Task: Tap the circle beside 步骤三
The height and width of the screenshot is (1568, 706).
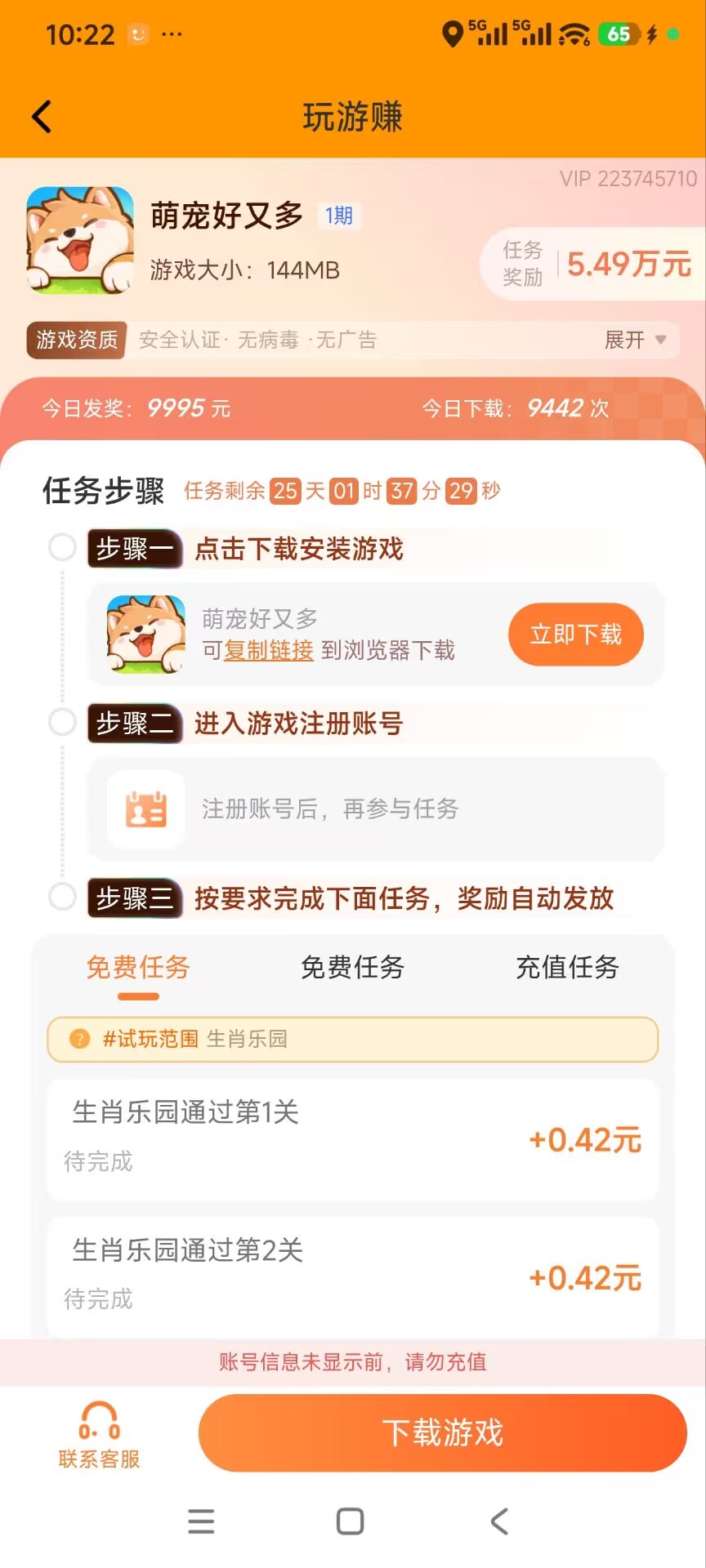Action: (x=62, y=898)
